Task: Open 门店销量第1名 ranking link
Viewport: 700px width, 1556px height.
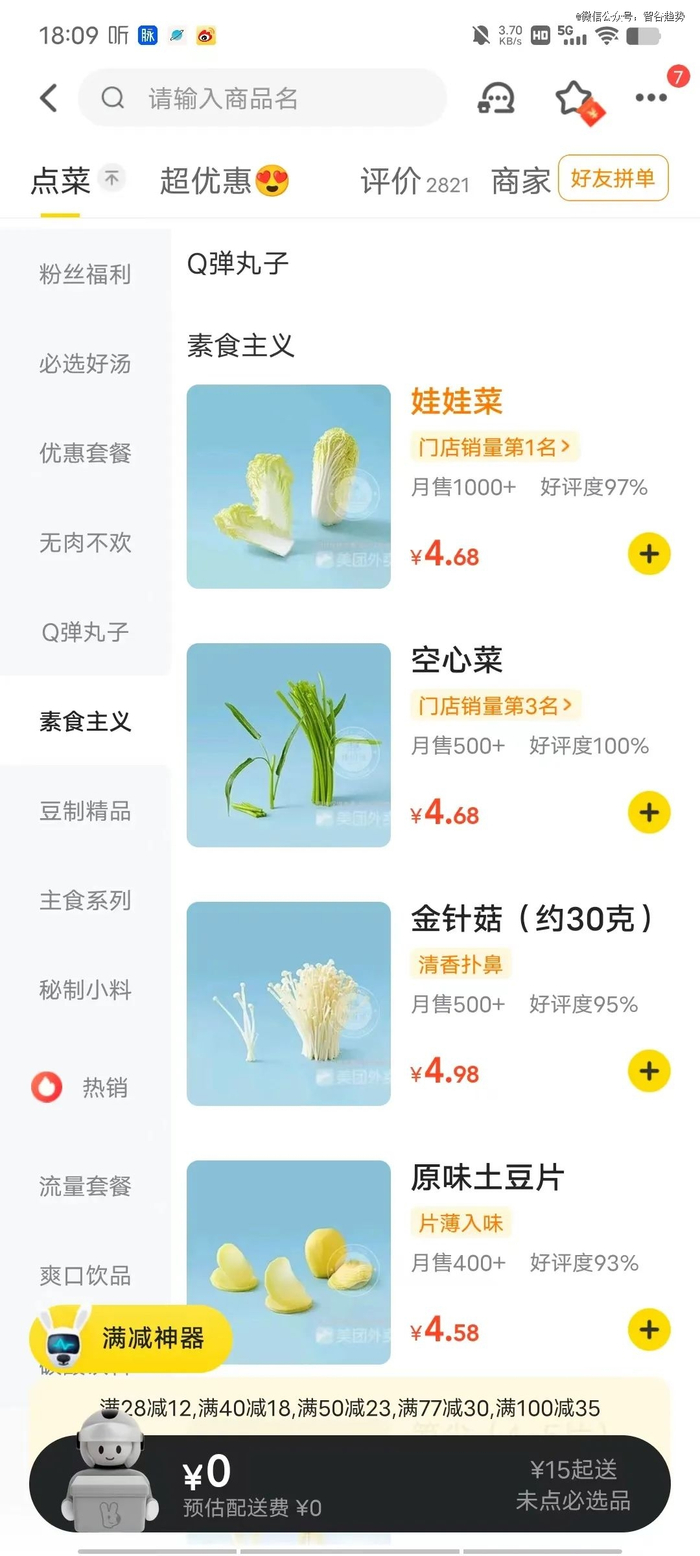Action: tap(495, 447)
